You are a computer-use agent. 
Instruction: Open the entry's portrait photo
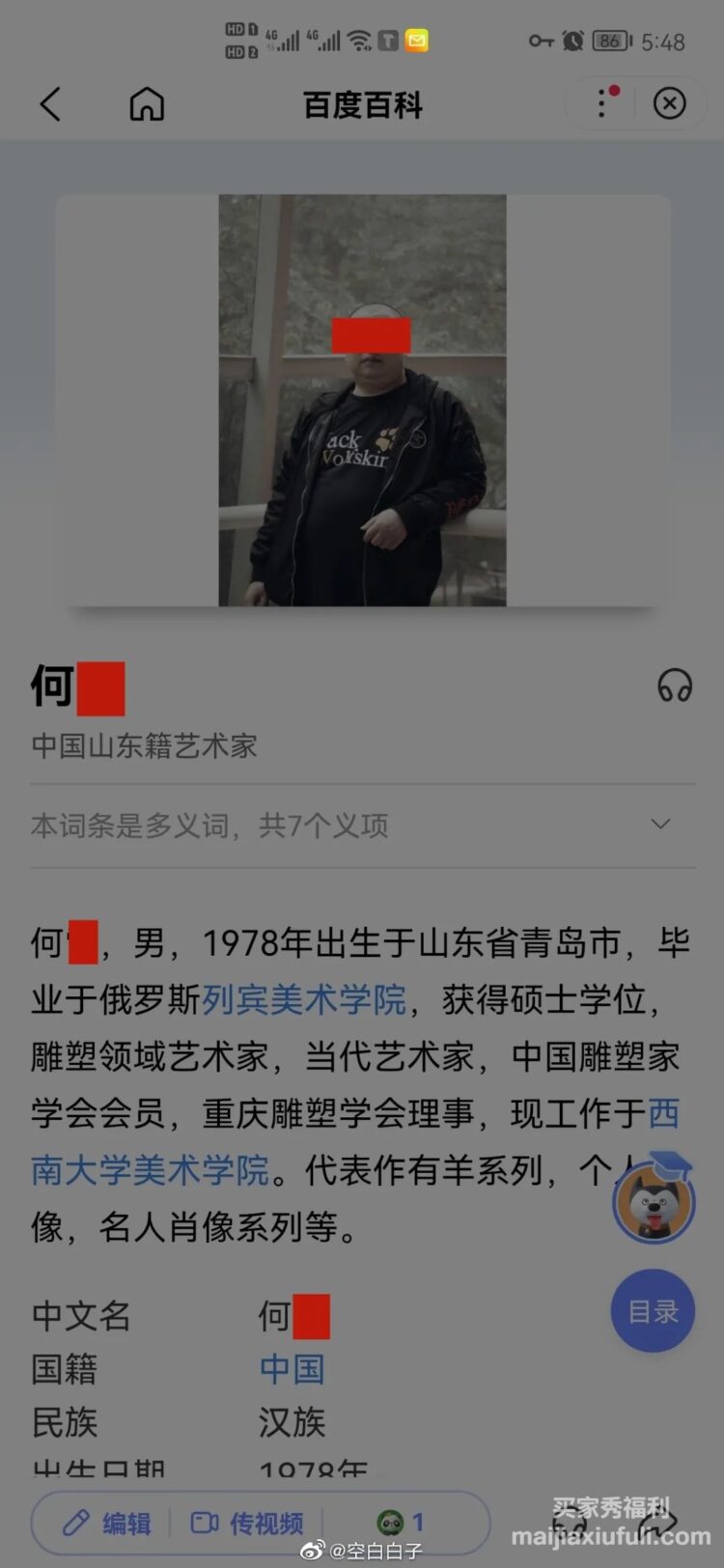362,401
